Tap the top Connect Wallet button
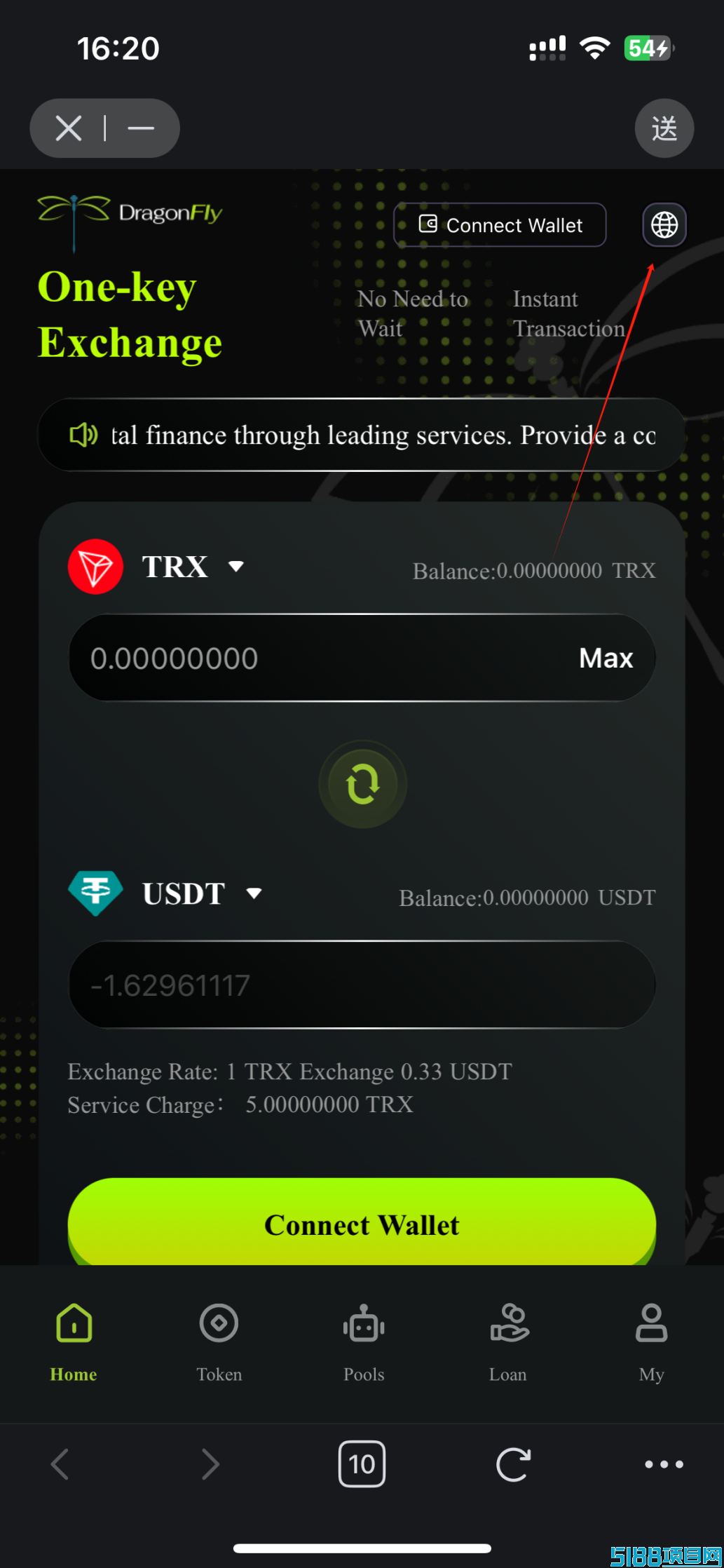 [x=500, y=225]
